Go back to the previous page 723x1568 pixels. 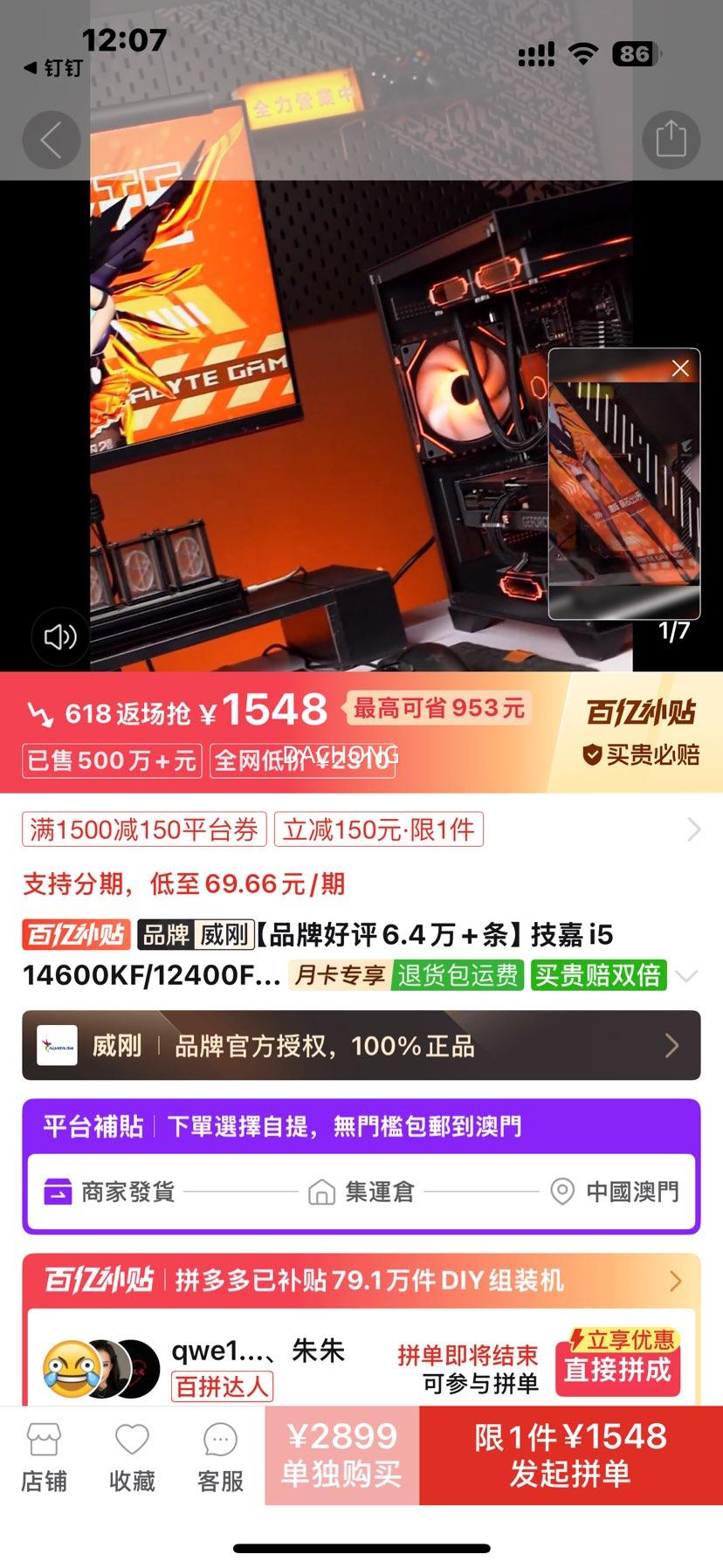51,140
